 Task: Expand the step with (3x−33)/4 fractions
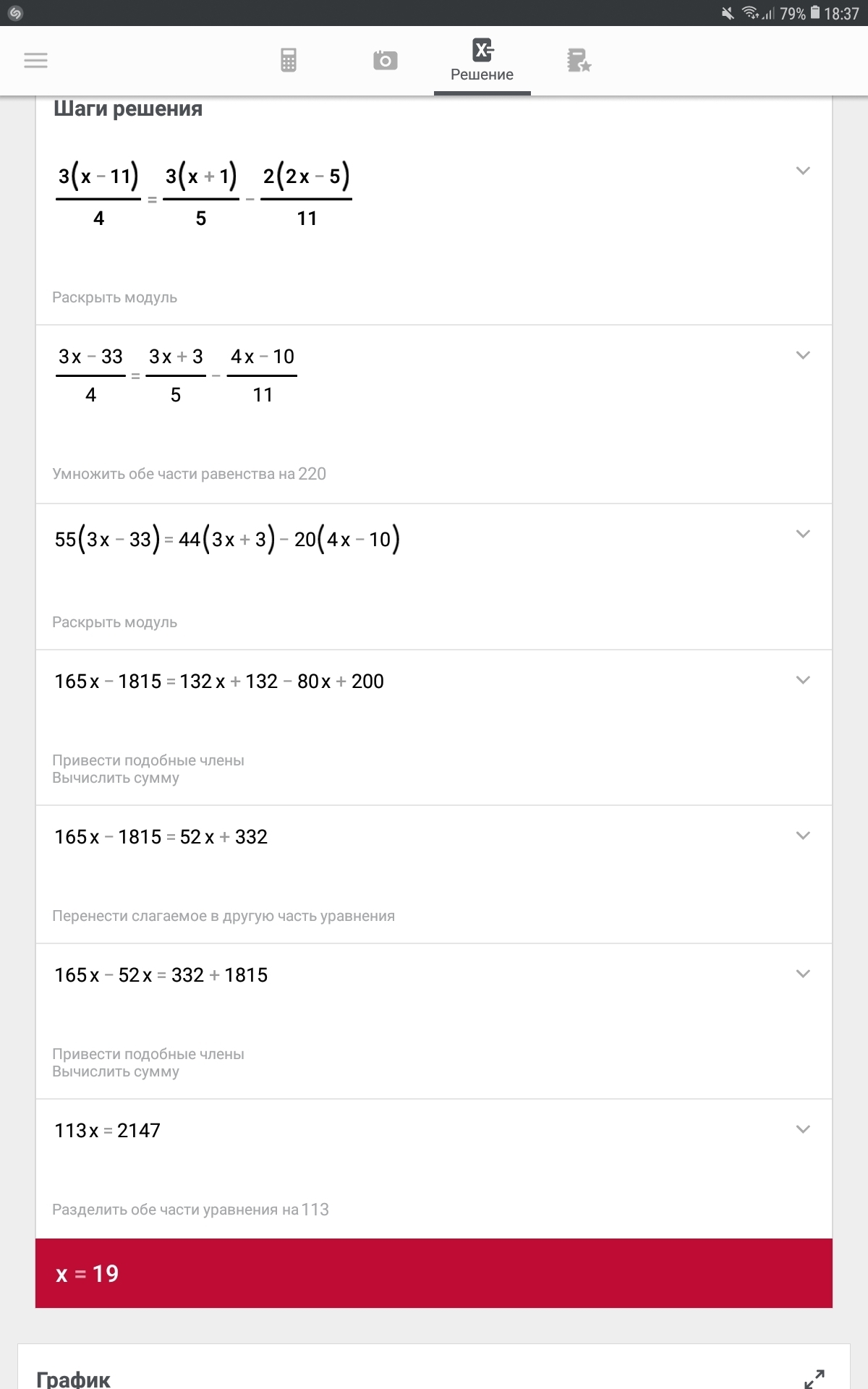pyautogui.click(x=802, y=355)
